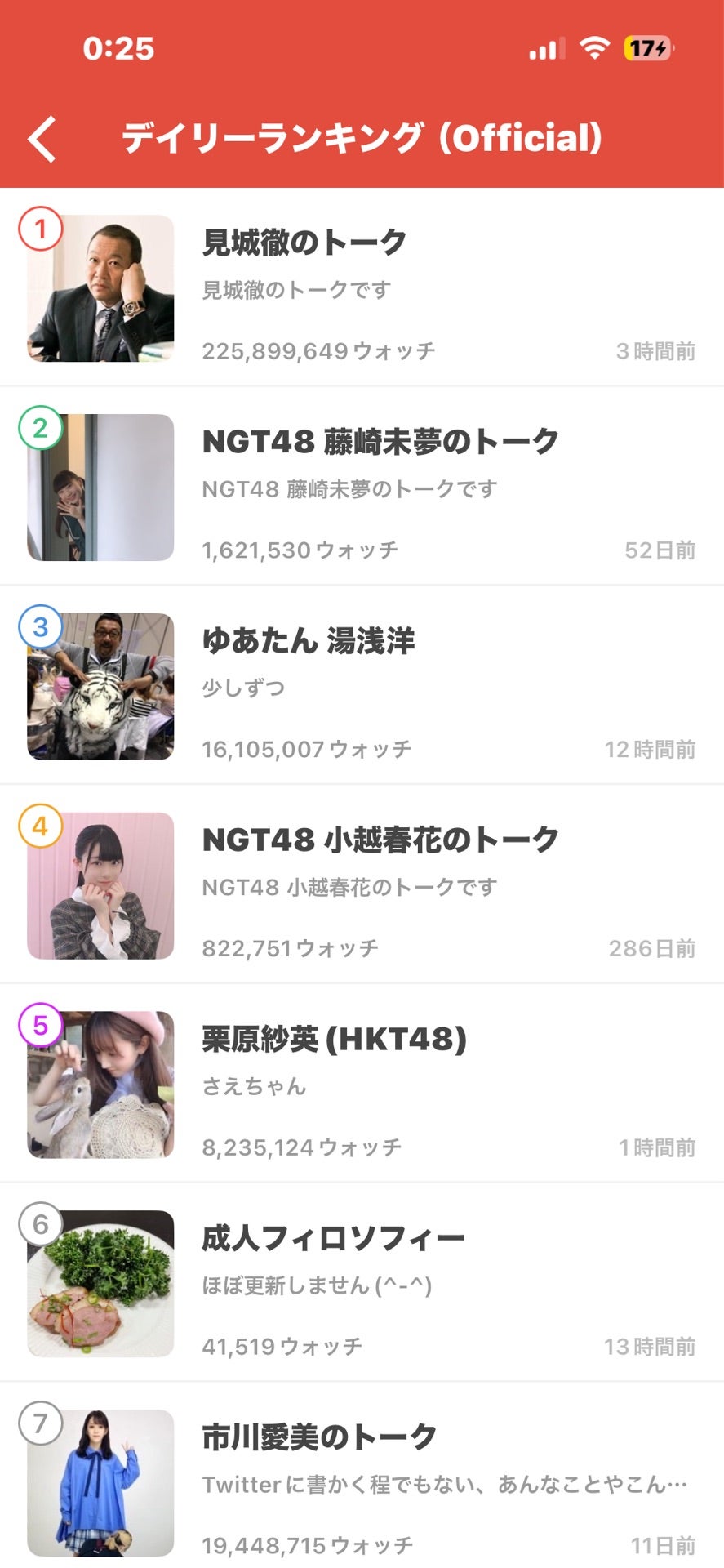Open the 栗原紗英 (HKT48) talk
724x1568 pixels.
click(x=362, y=1085)
